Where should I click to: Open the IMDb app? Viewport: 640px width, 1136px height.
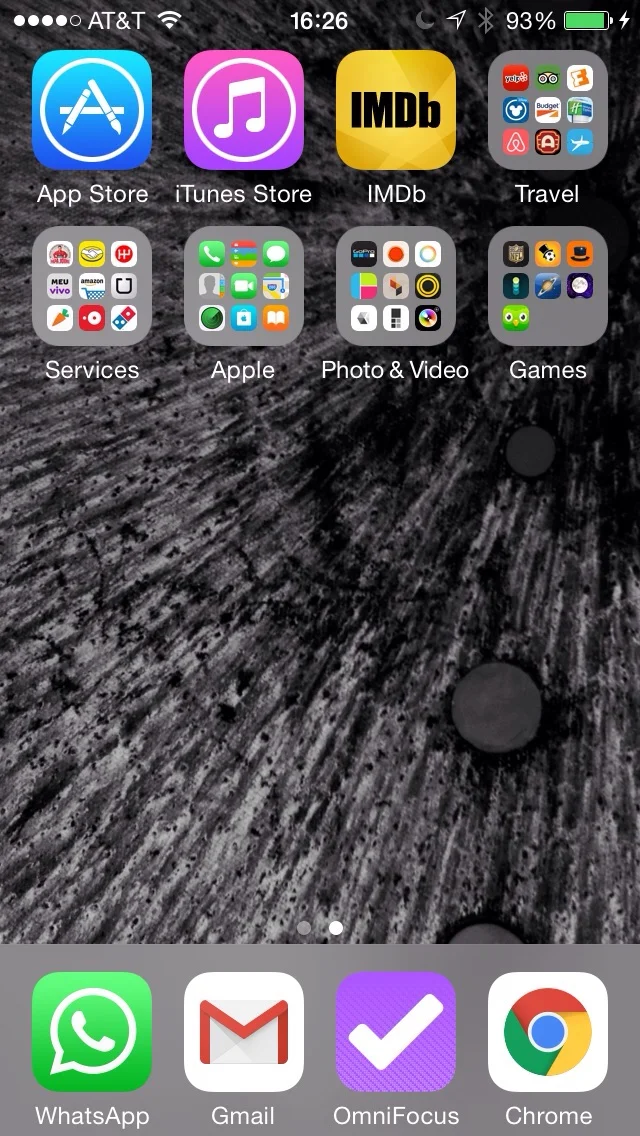(x=396, y=110)
